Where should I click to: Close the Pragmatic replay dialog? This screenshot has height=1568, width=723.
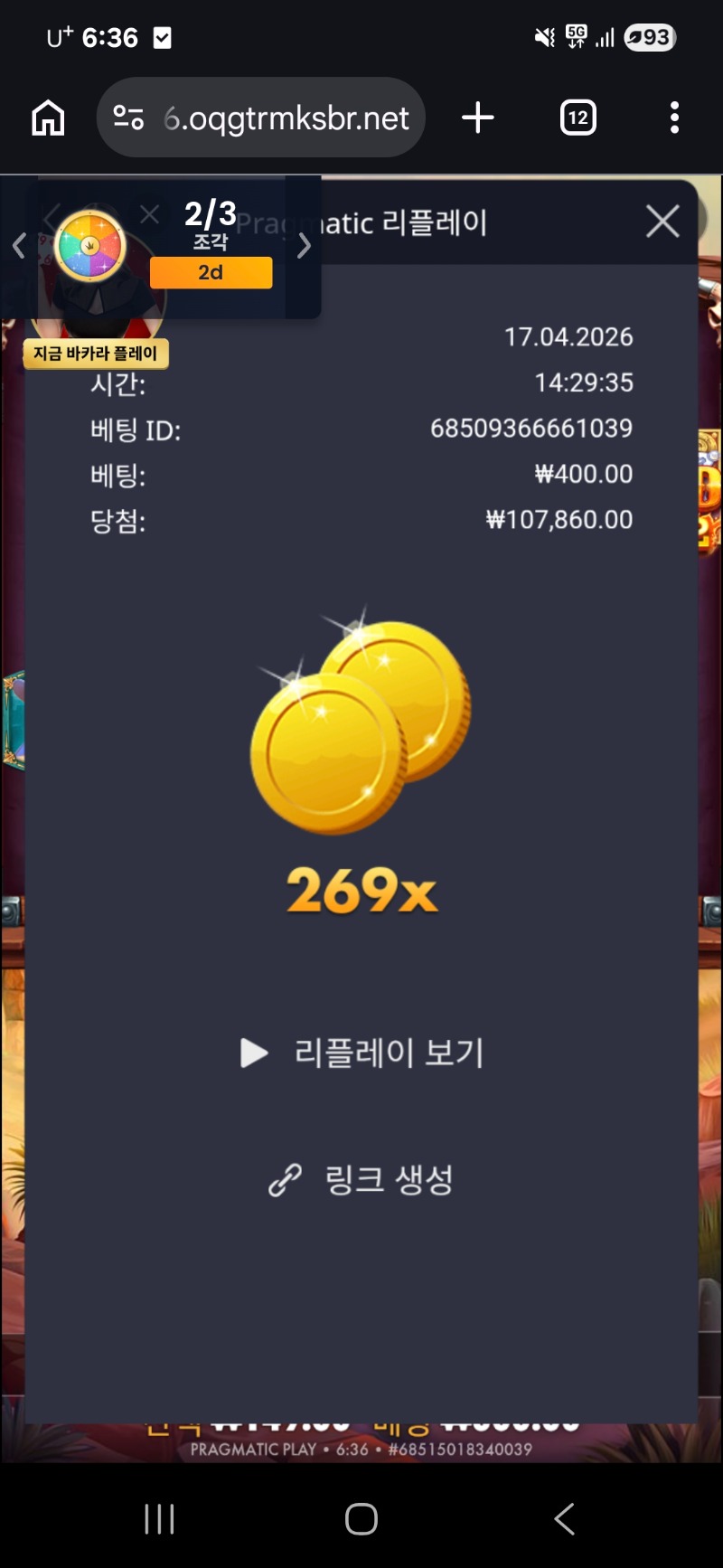click(662, 222)
